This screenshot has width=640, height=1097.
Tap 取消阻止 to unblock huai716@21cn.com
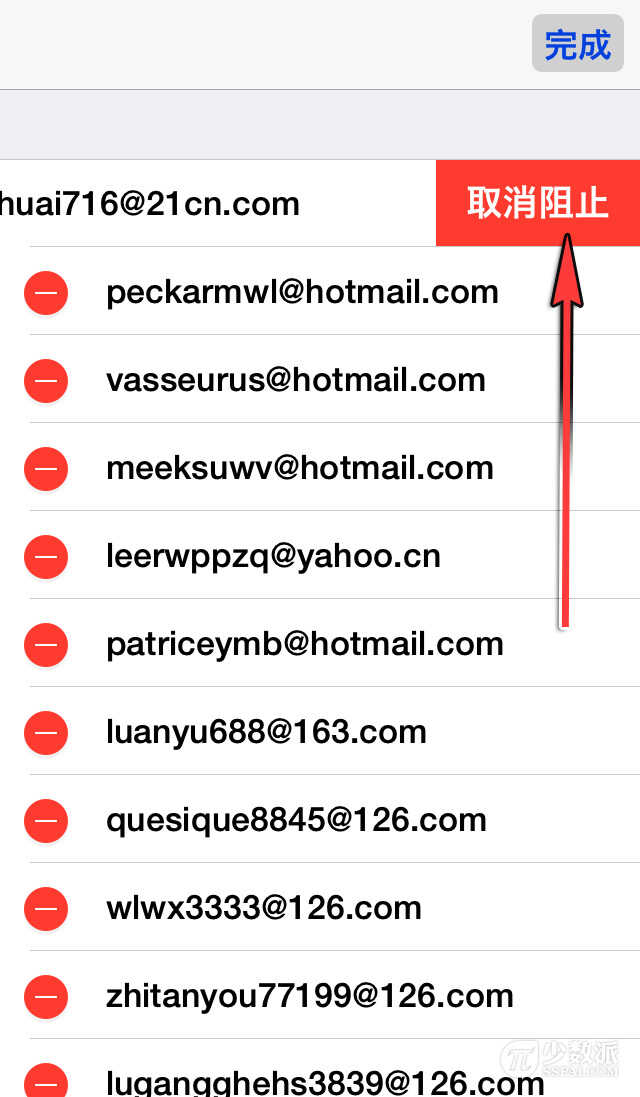537,203
